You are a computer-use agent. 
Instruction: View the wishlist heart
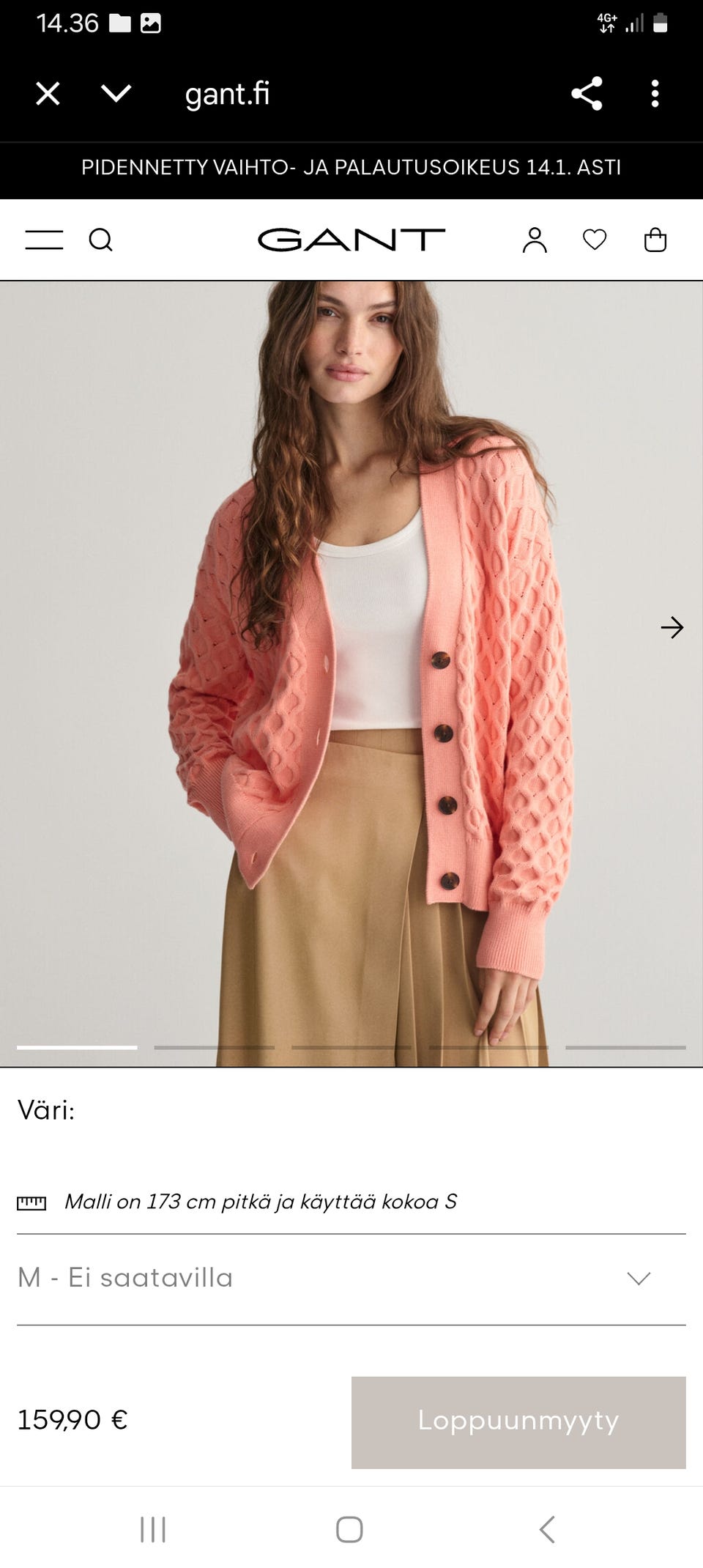pos(595,240)
